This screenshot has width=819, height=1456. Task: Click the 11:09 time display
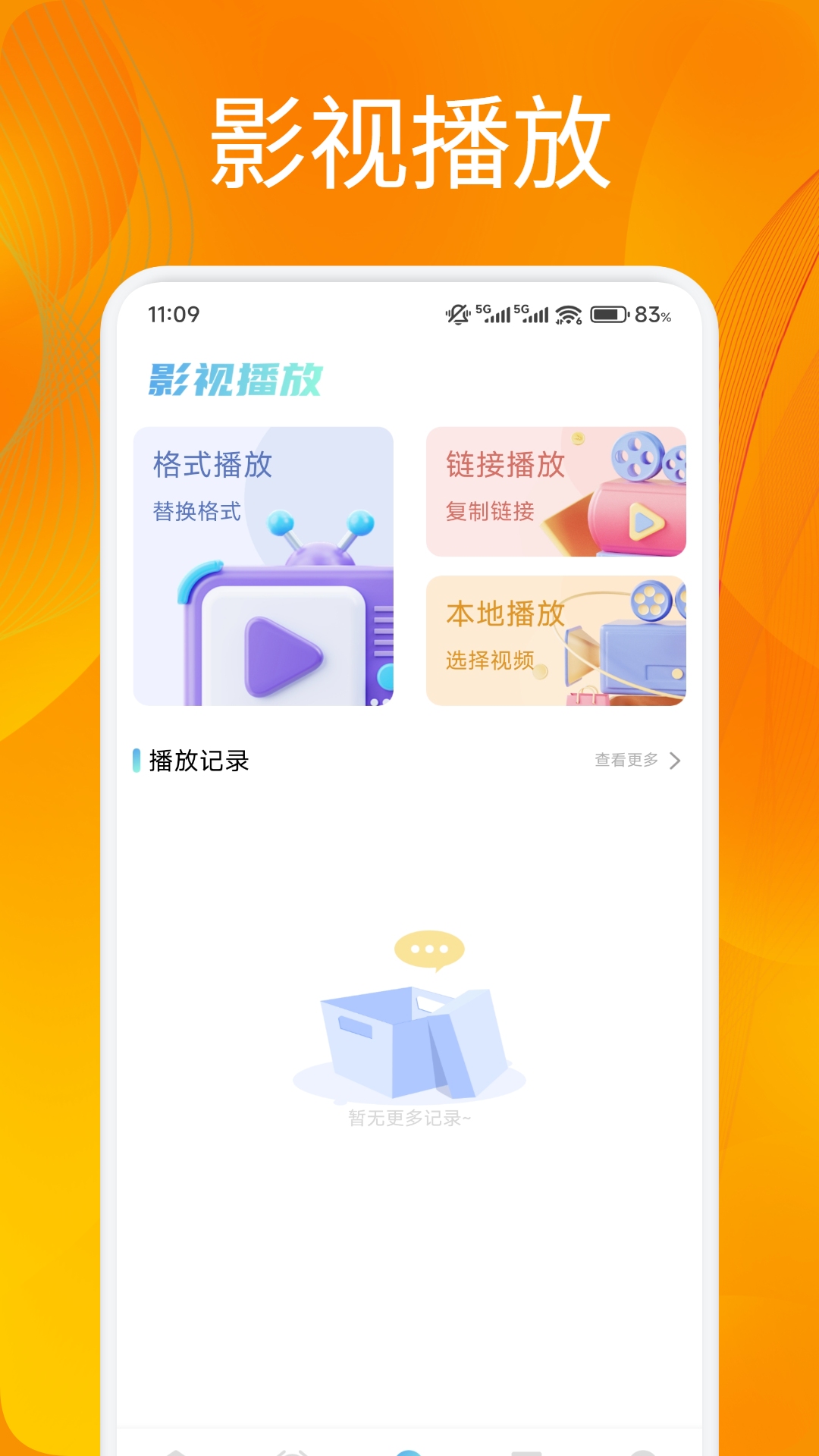click(x=171, y=313)
